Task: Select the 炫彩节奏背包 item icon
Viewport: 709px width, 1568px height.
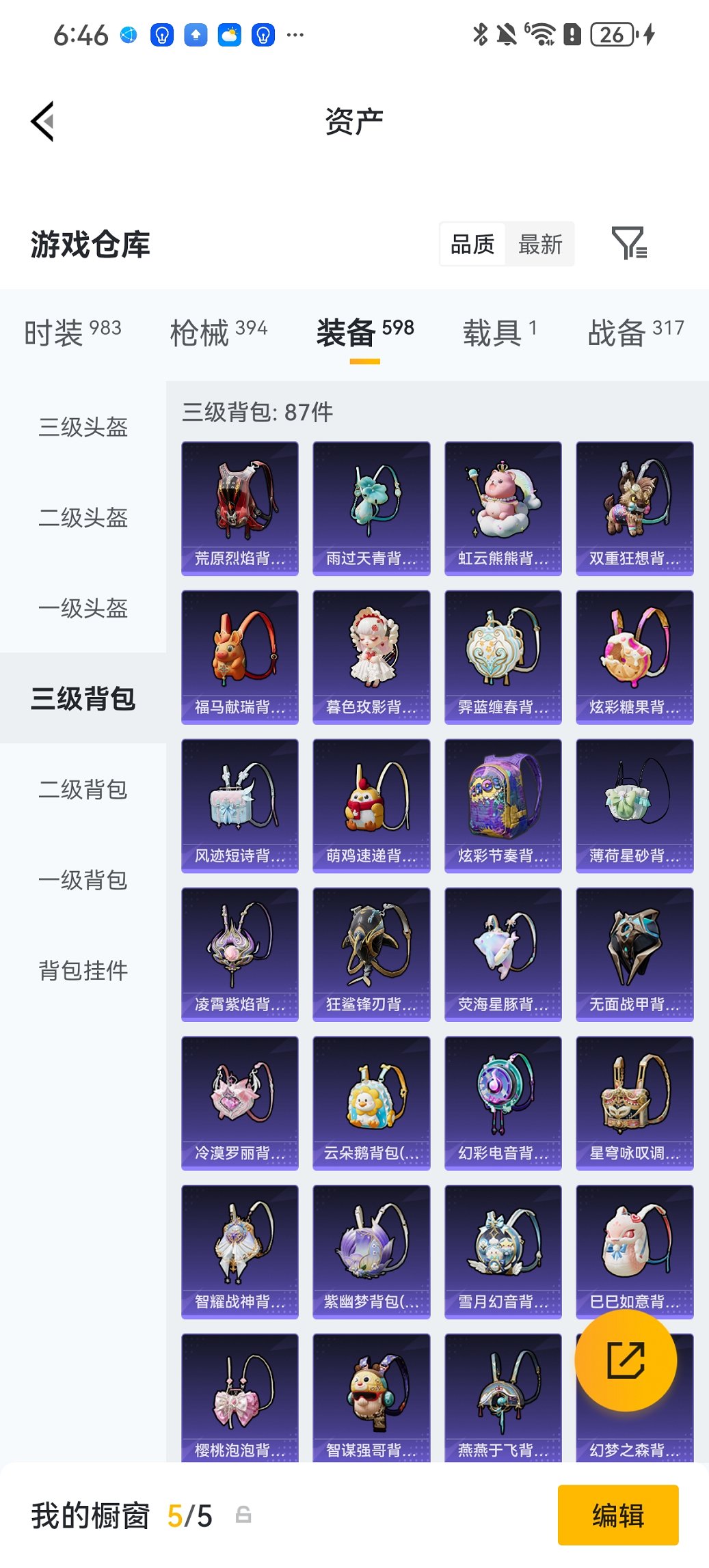Action: point(503,806)
